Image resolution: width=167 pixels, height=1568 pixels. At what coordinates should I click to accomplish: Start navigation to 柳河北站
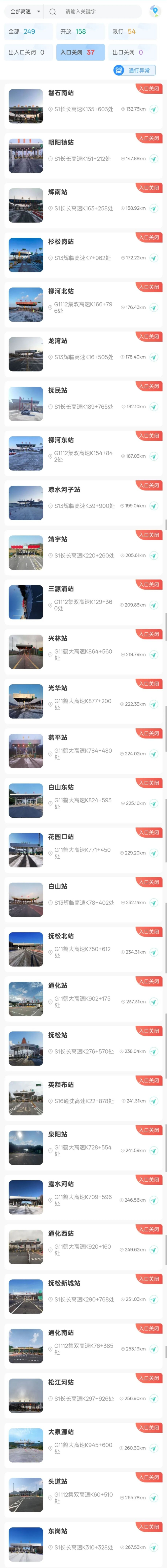(x=154, y=307)
